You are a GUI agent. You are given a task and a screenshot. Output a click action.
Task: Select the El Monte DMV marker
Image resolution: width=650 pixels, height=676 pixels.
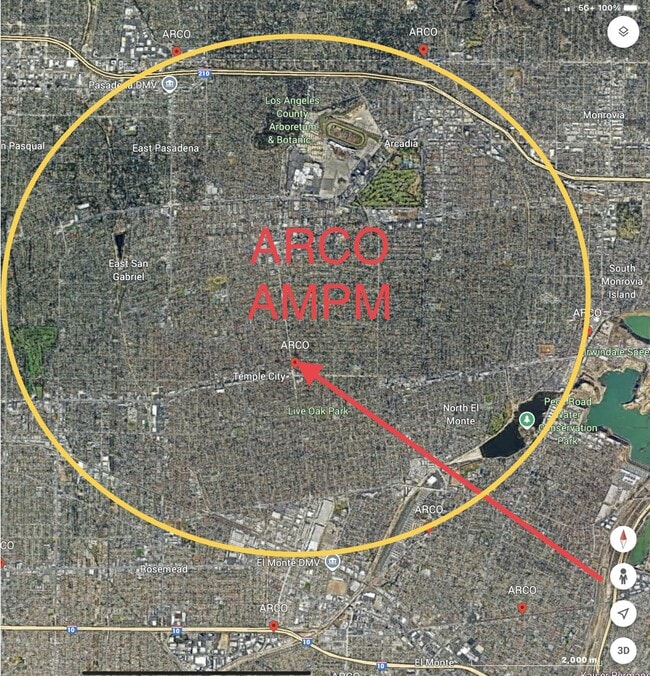(x=332, y=562)
